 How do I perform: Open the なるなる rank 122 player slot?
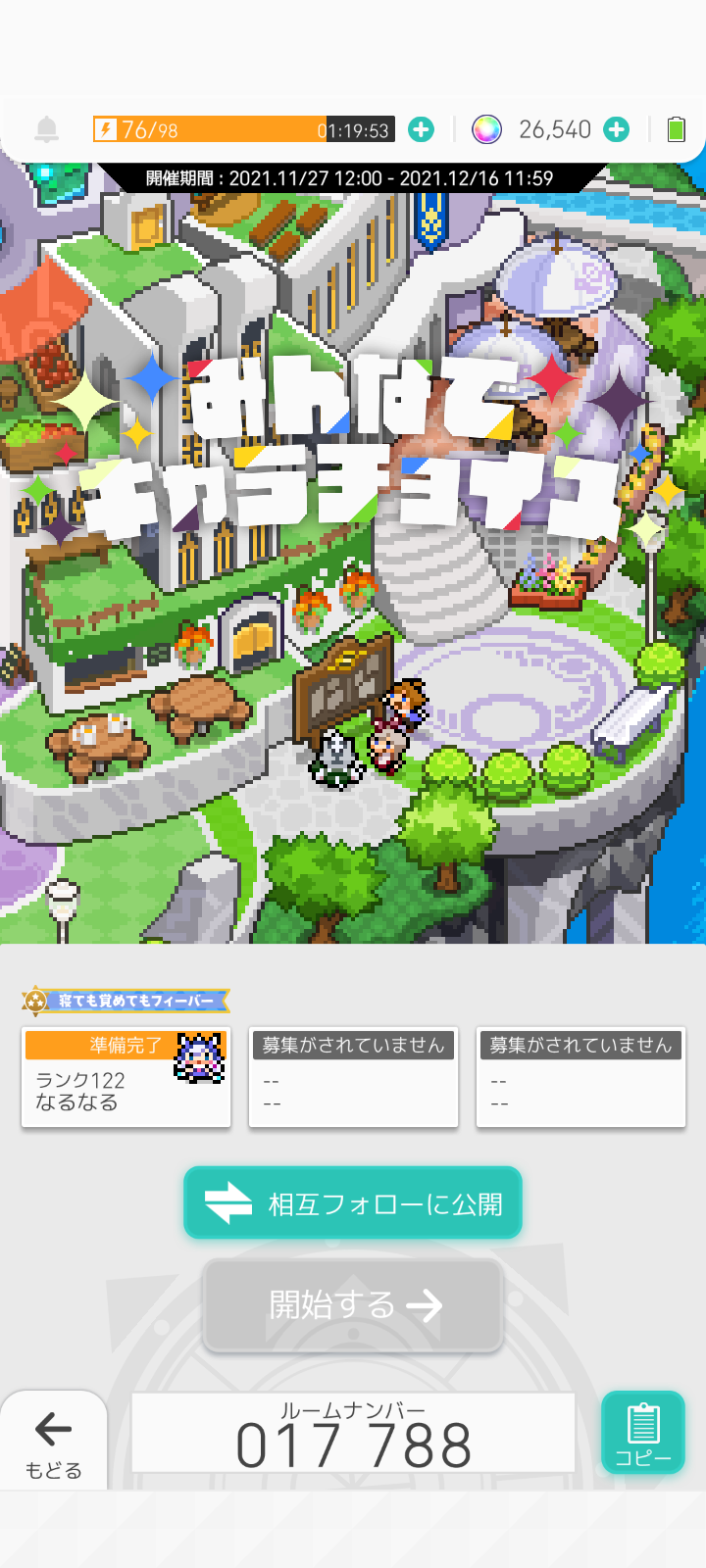[x=126, y=1078]
